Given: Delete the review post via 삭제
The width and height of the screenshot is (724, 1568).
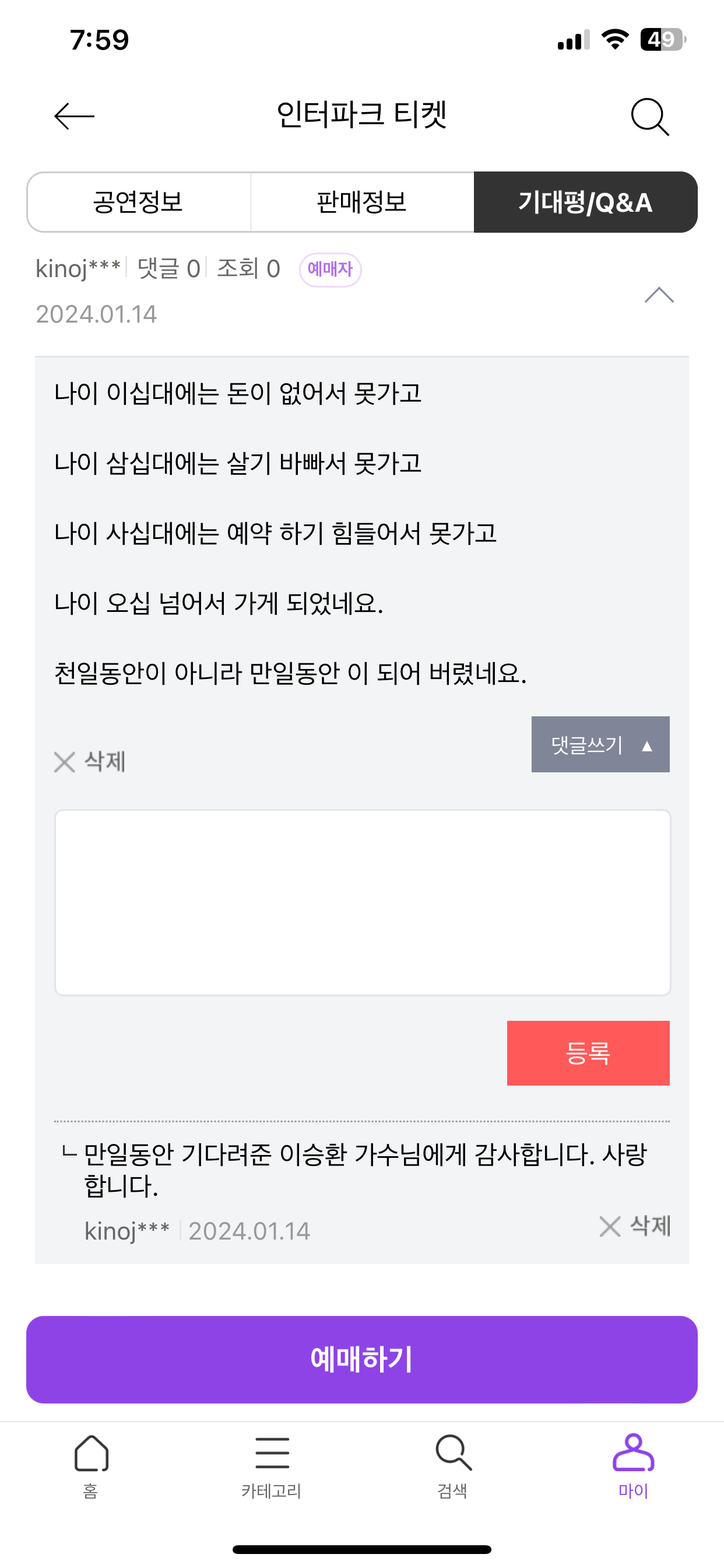Looking at the screenshot, I should [x=90, y=761].
